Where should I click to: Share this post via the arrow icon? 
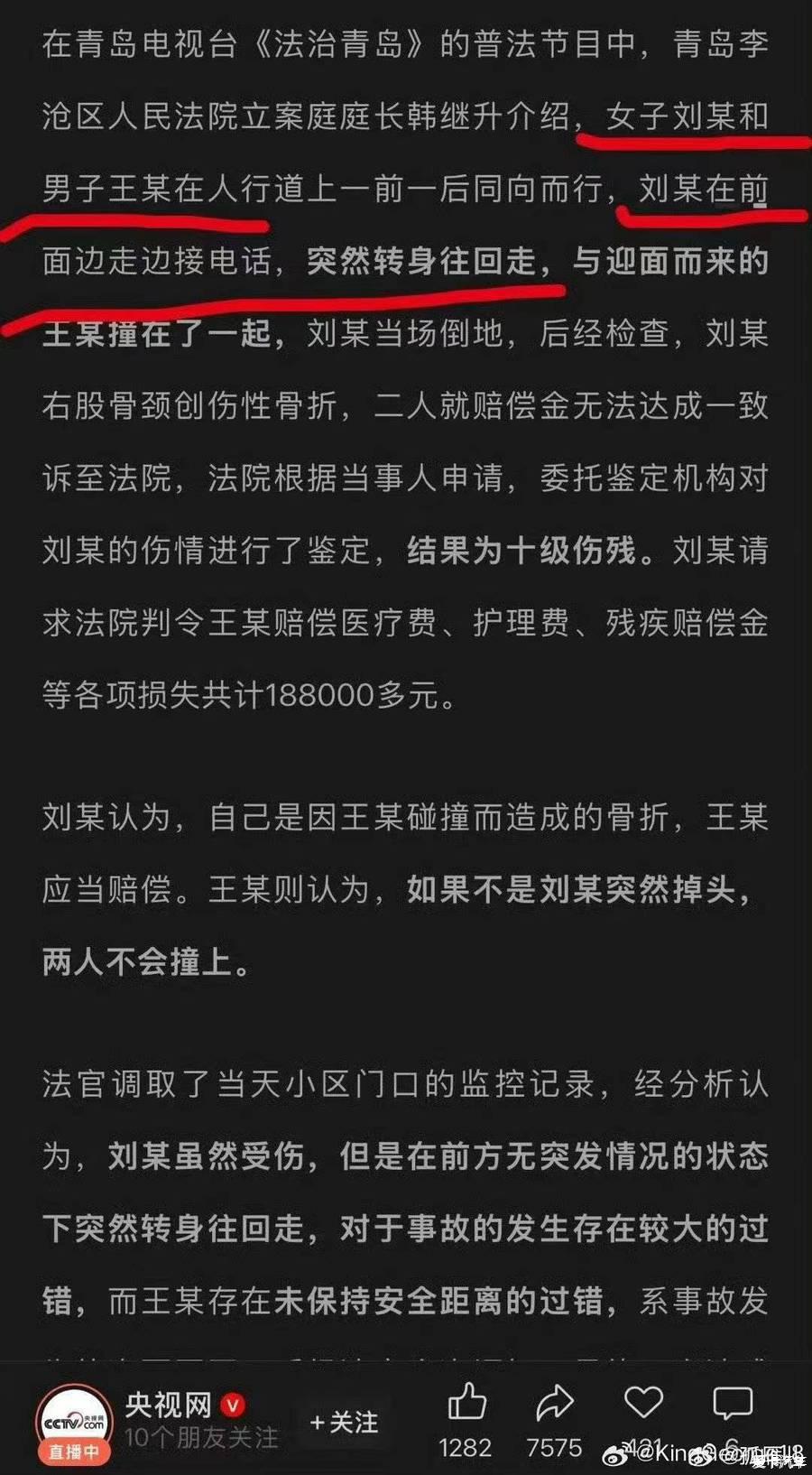pos(554,1402)
